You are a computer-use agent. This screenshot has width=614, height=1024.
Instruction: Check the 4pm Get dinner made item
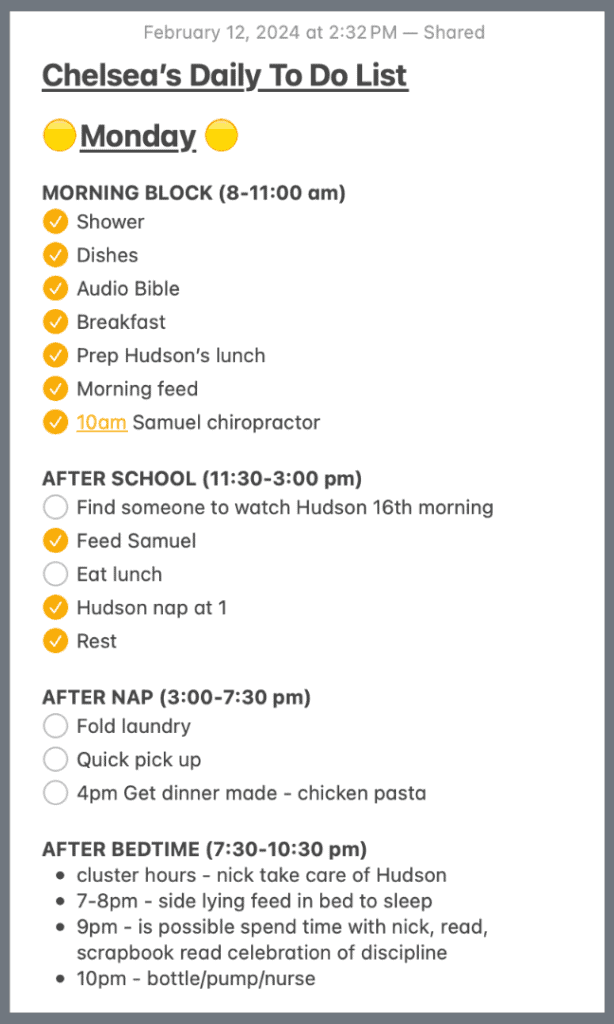click(56, 794)
